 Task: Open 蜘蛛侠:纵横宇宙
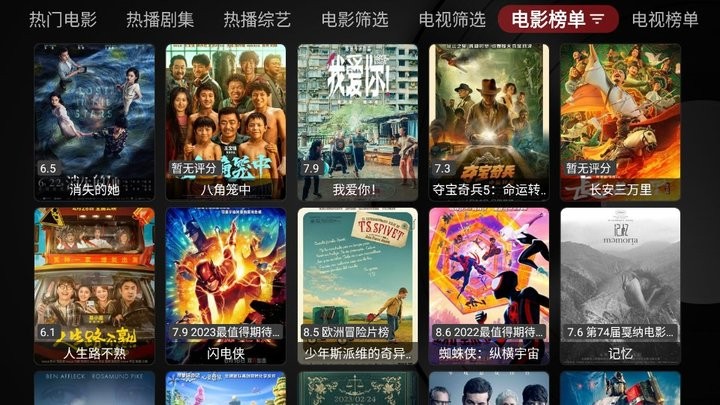(x=489, y=285)
